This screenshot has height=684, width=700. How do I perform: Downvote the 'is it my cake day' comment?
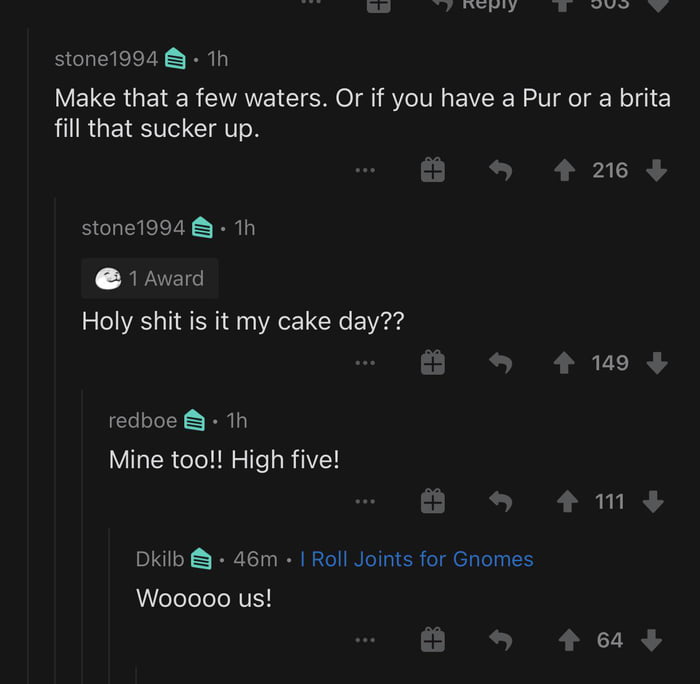click(x=656, y=363)
